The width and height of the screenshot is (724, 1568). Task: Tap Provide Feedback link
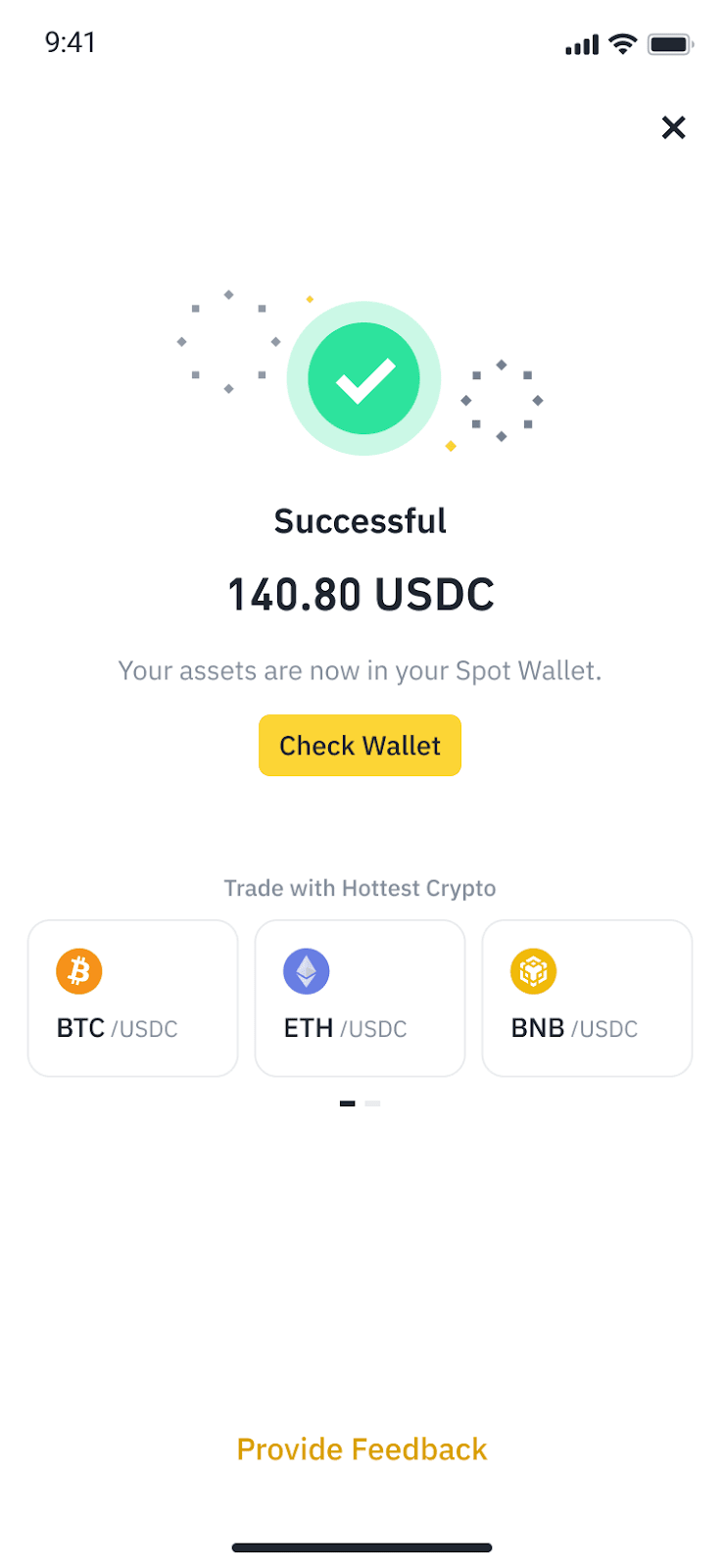click(x=362, y=1449)
